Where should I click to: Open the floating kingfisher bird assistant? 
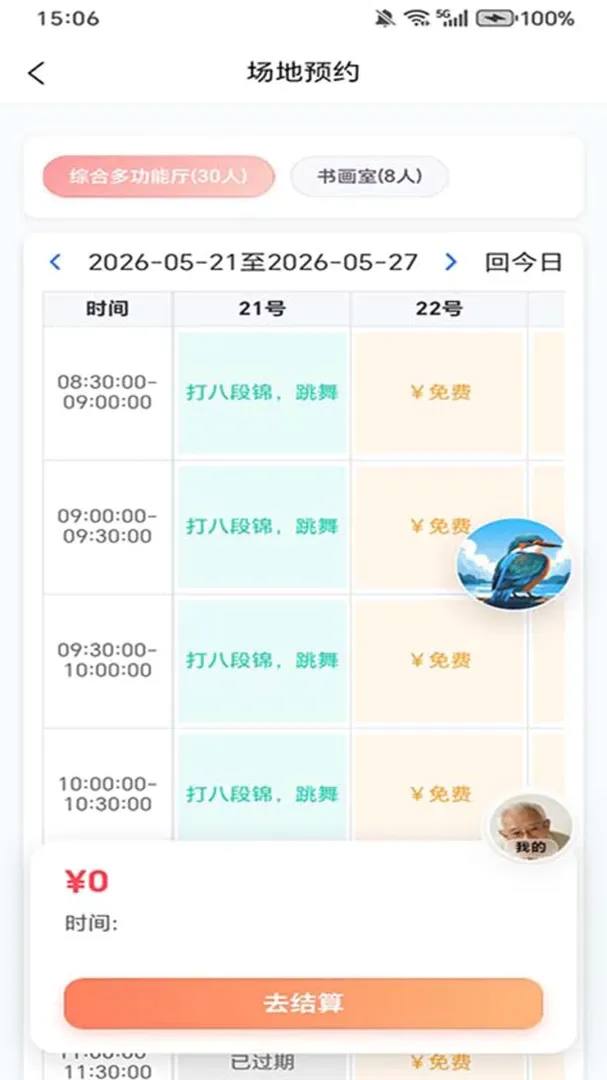coord(514,564)
